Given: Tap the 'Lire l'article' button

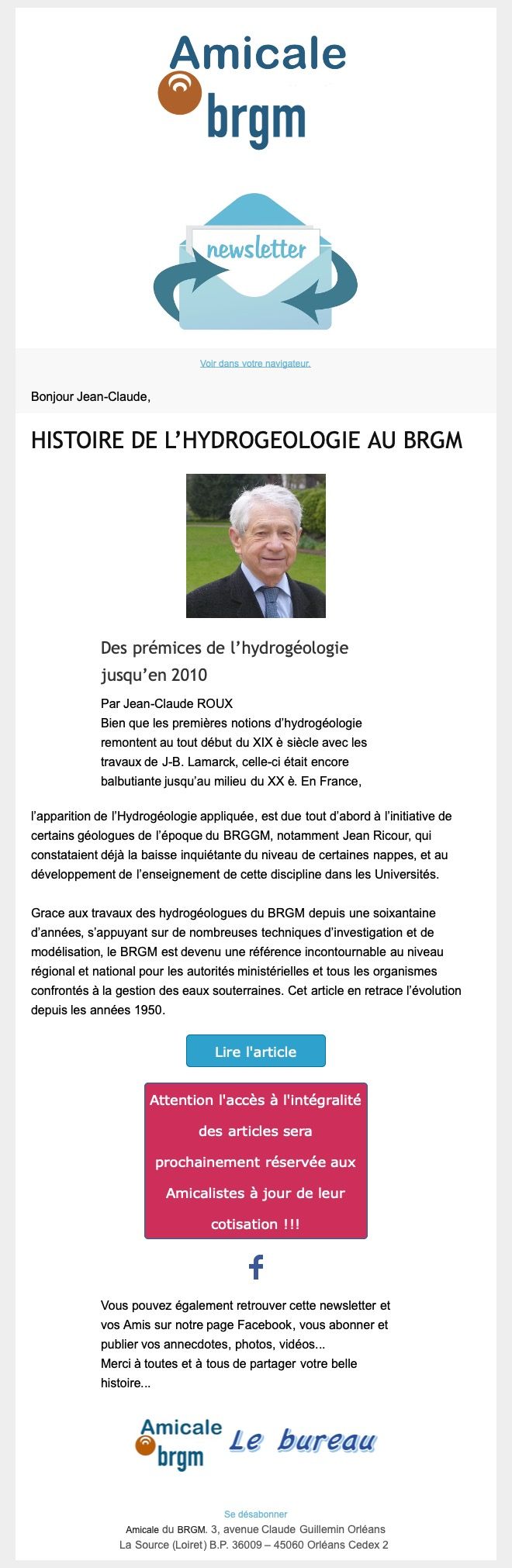Looking at the screenshot, I should pyautogui.click(x=255, y=1052).
